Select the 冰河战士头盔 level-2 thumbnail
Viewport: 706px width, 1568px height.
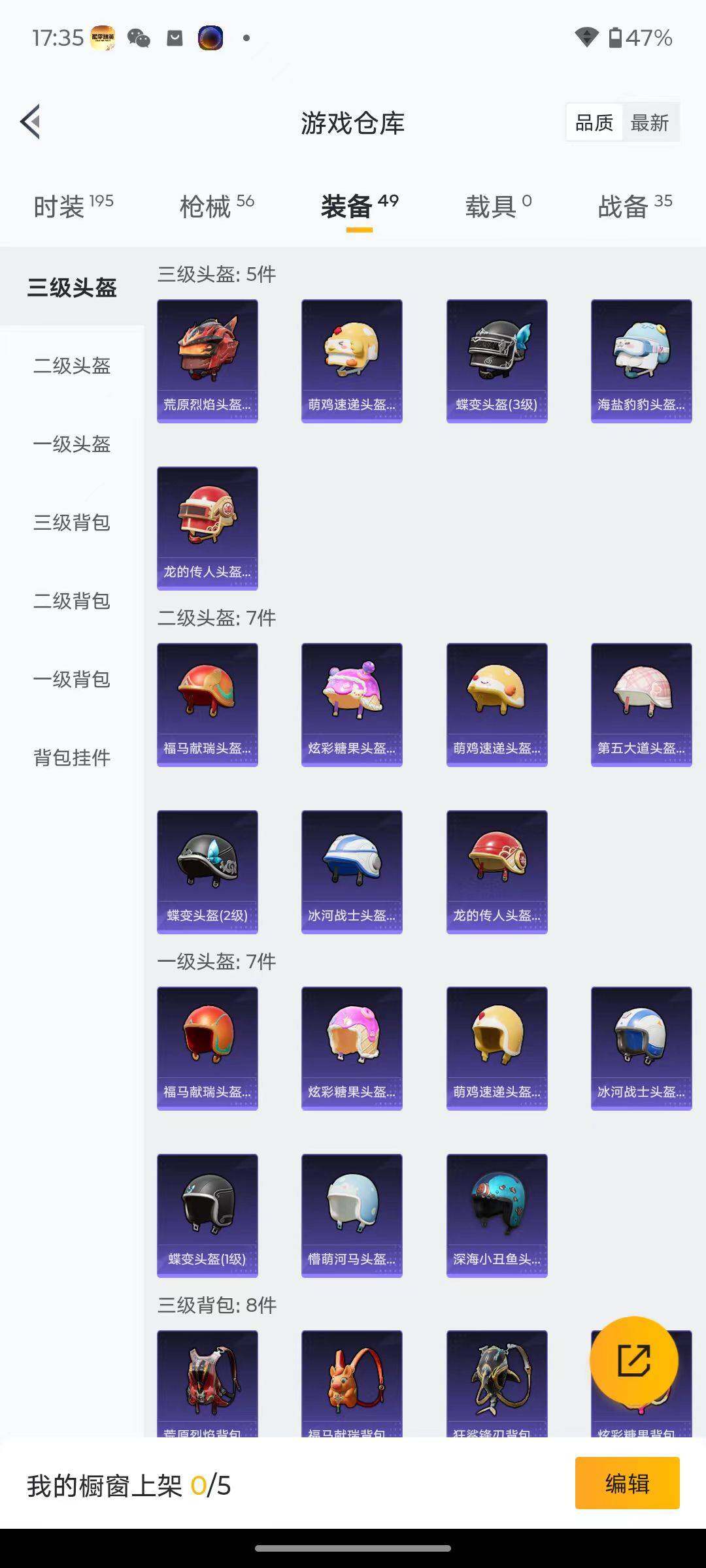coord(352,870)
